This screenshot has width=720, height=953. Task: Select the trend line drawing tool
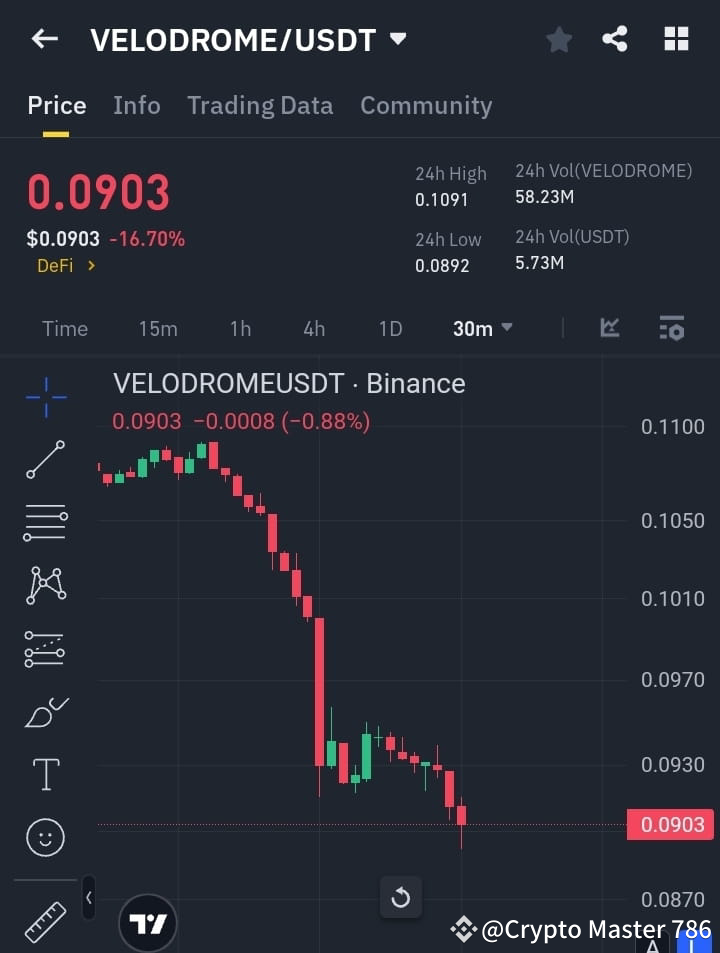45,460
